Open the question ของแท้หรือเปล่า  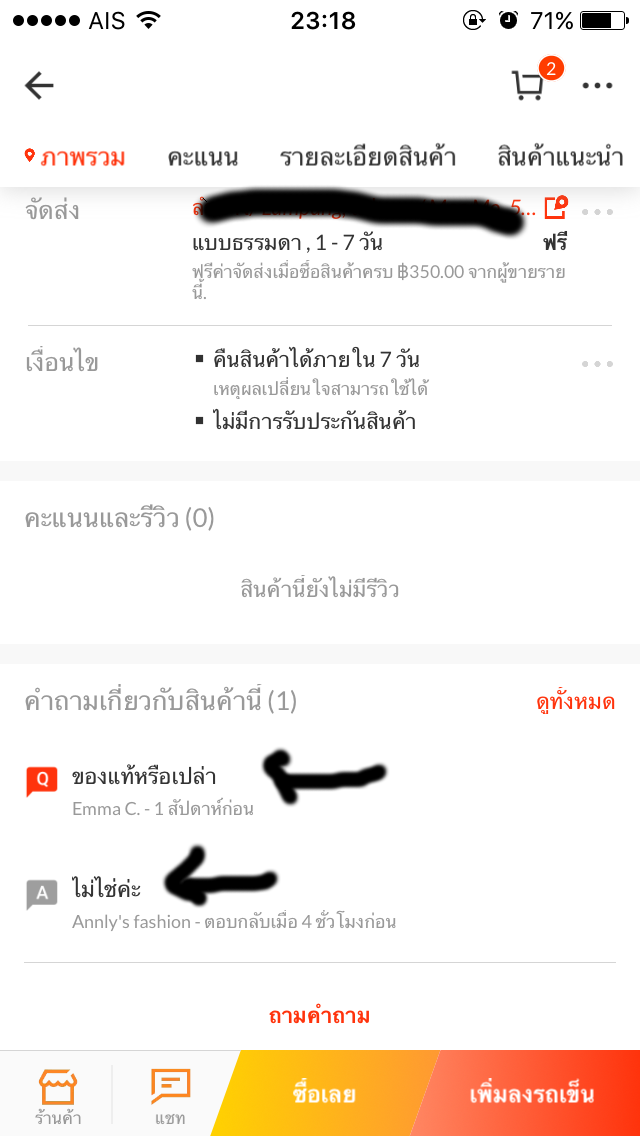tap(144, 777)
